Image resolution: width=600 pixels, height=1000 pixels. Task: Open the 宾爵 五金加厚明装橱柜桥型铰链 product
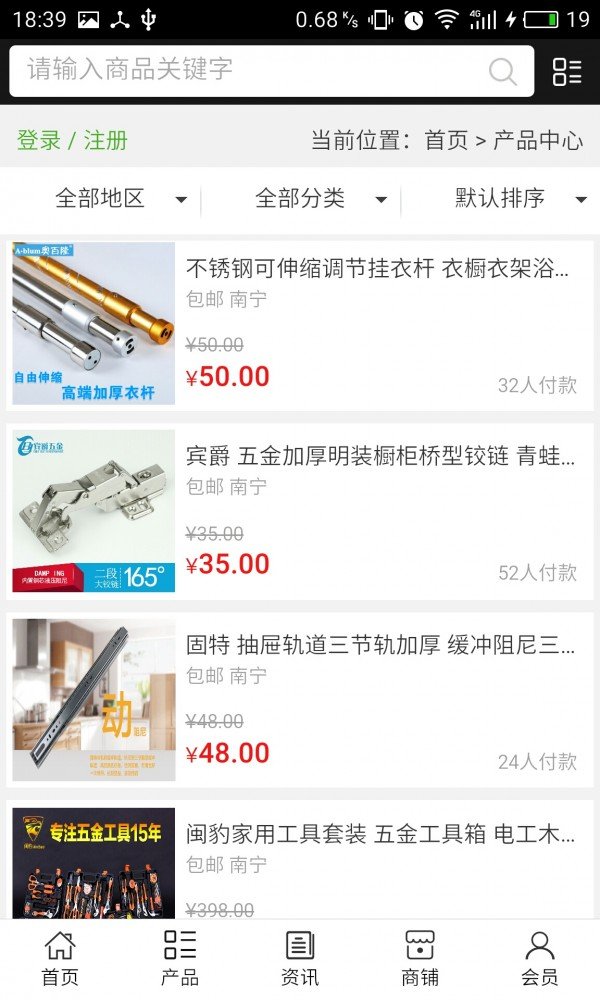pyautogui.click(x=380, y=457)
